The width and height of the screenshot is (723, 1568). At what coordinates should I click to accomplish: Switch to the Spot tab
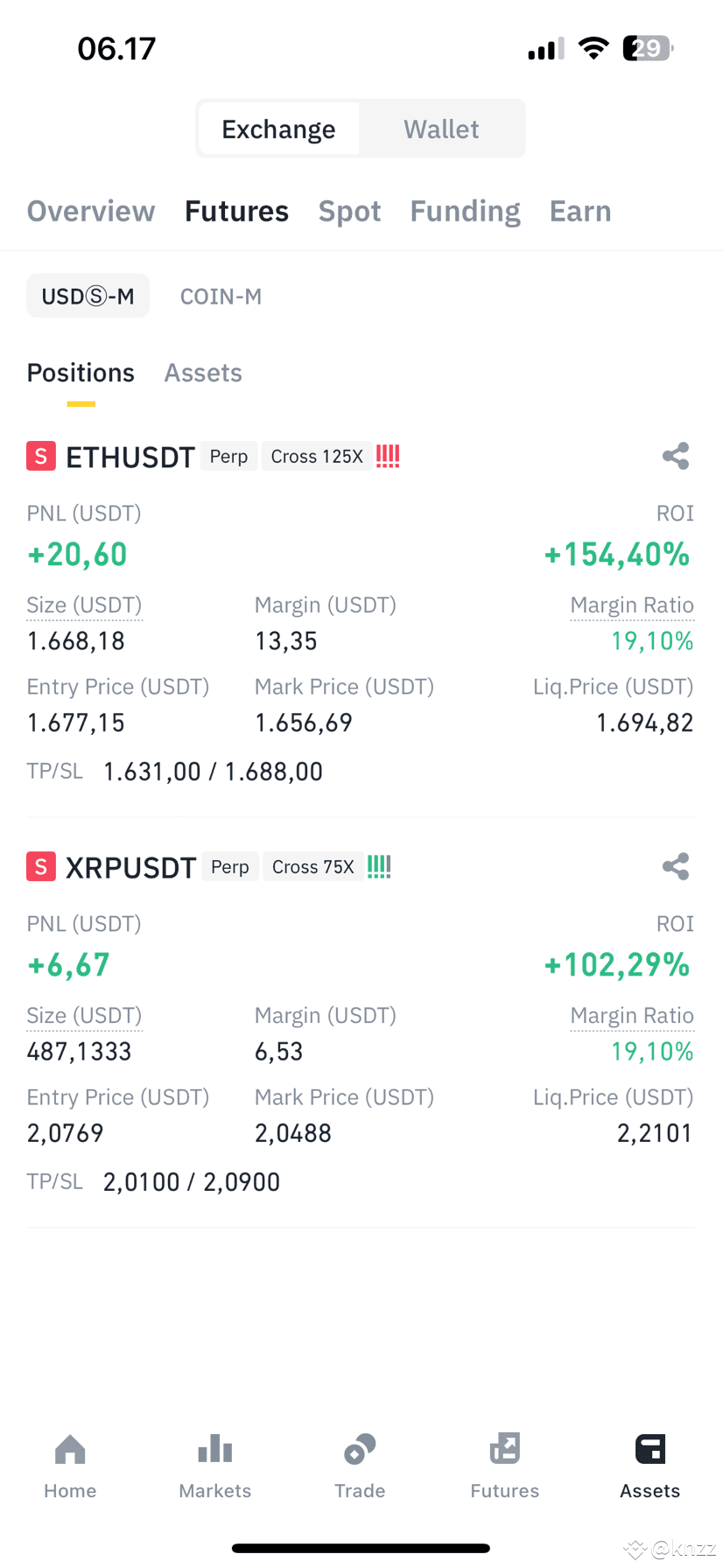[x=349, y=211]
